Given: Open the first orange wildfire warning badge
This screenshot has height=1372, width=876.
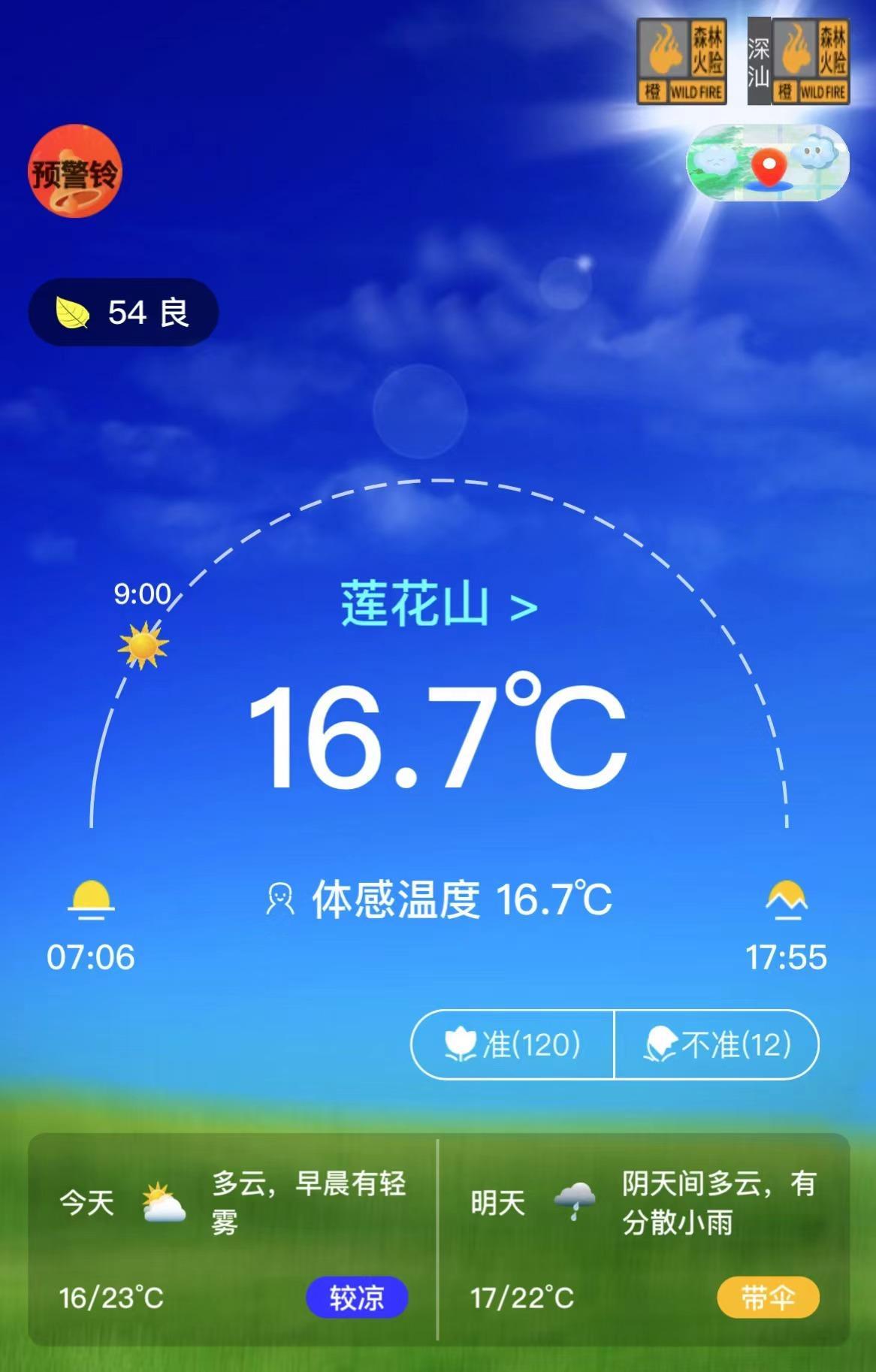Looking at the screenshot, I should (681, 62).
